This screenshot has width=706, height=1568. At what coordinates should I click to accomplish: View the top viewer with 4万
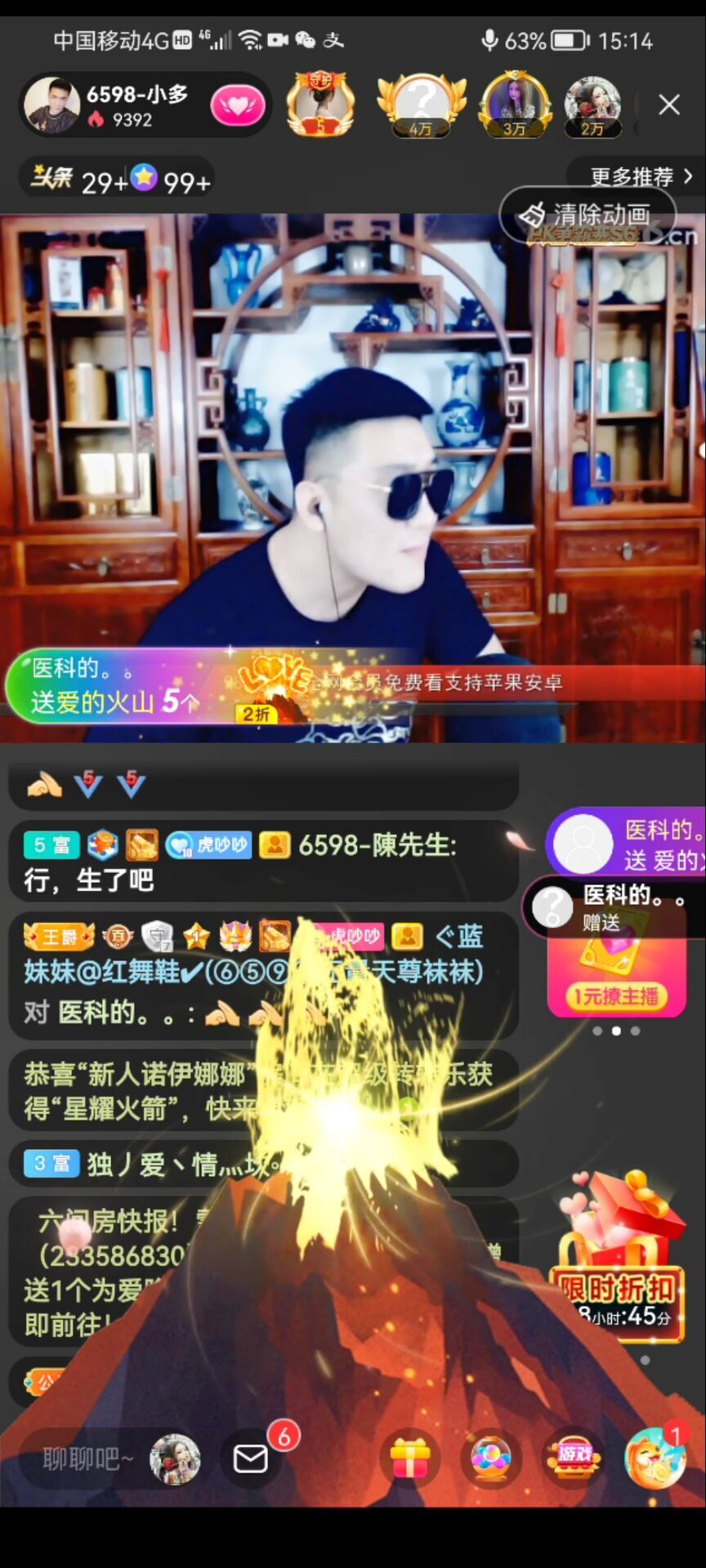(x=421, y=104)
